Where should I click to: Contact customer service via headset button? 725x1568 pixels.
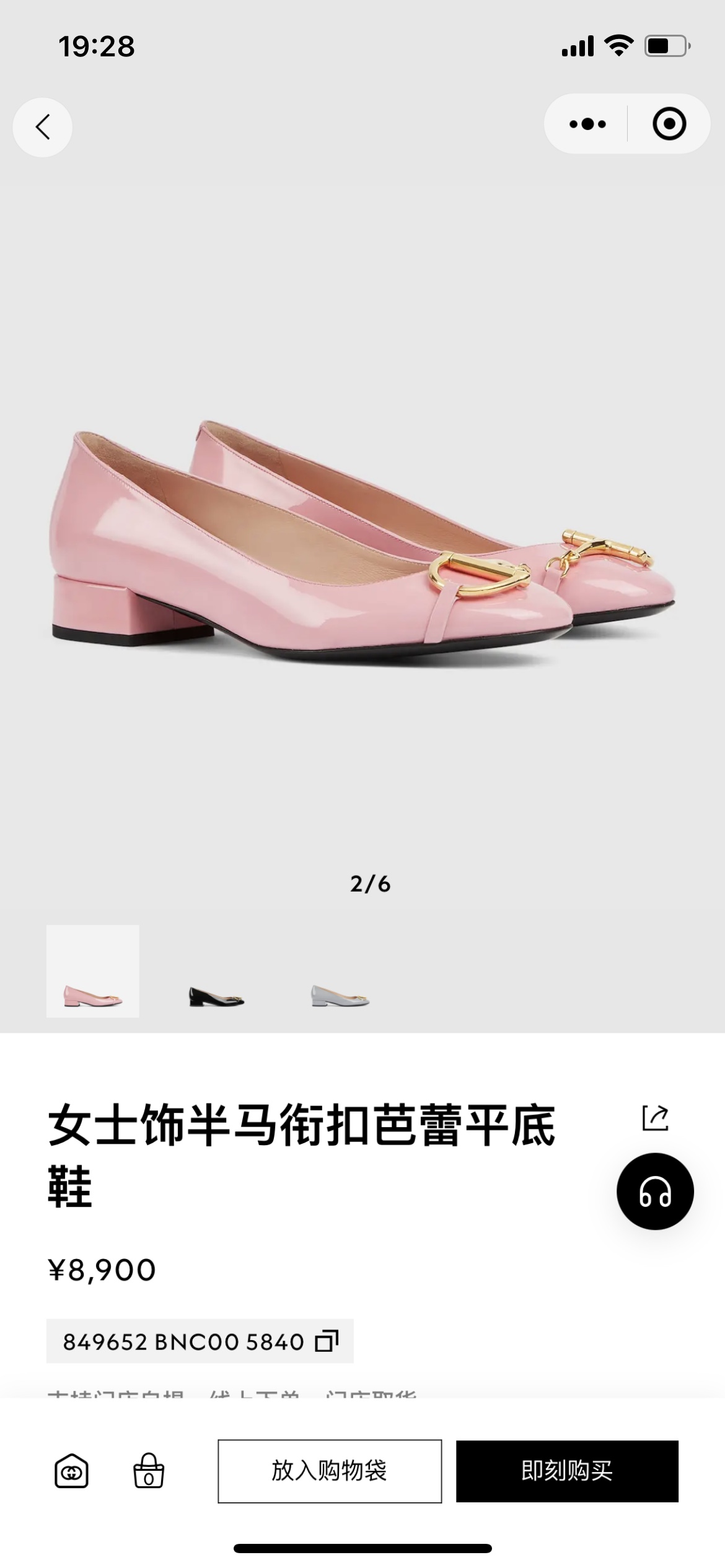pos(655,1191)
